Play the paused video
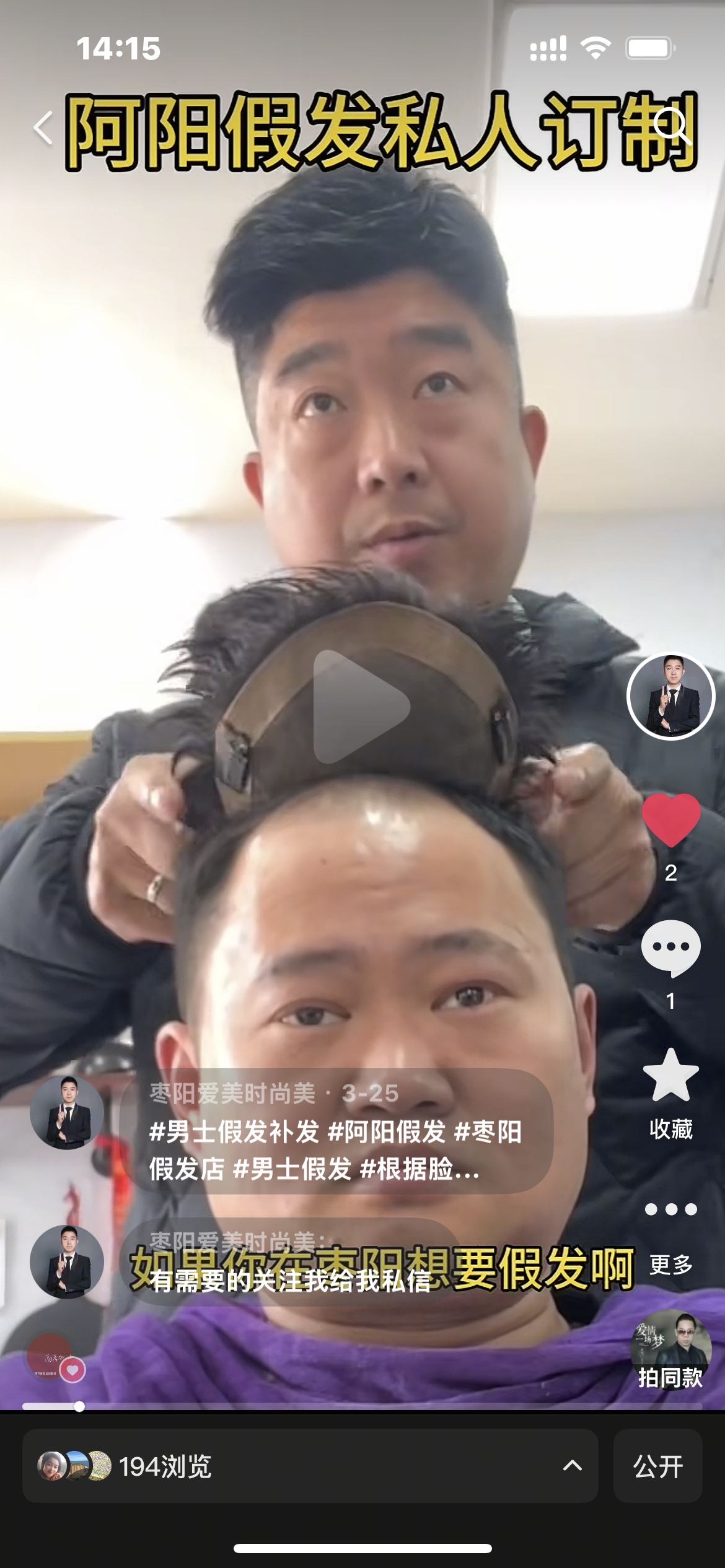Viewport: 725px width, 1568px height. 362,707
